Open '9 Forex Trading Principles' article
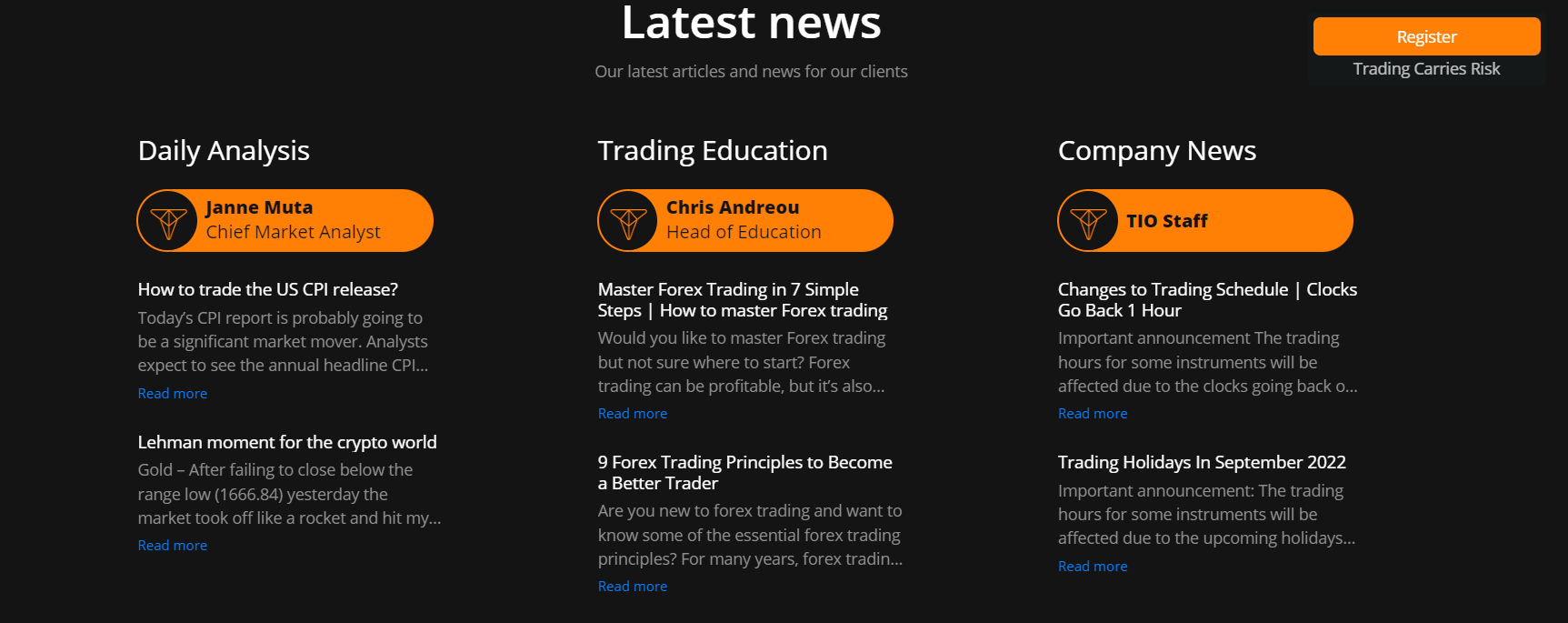 [x=744, y=473]
